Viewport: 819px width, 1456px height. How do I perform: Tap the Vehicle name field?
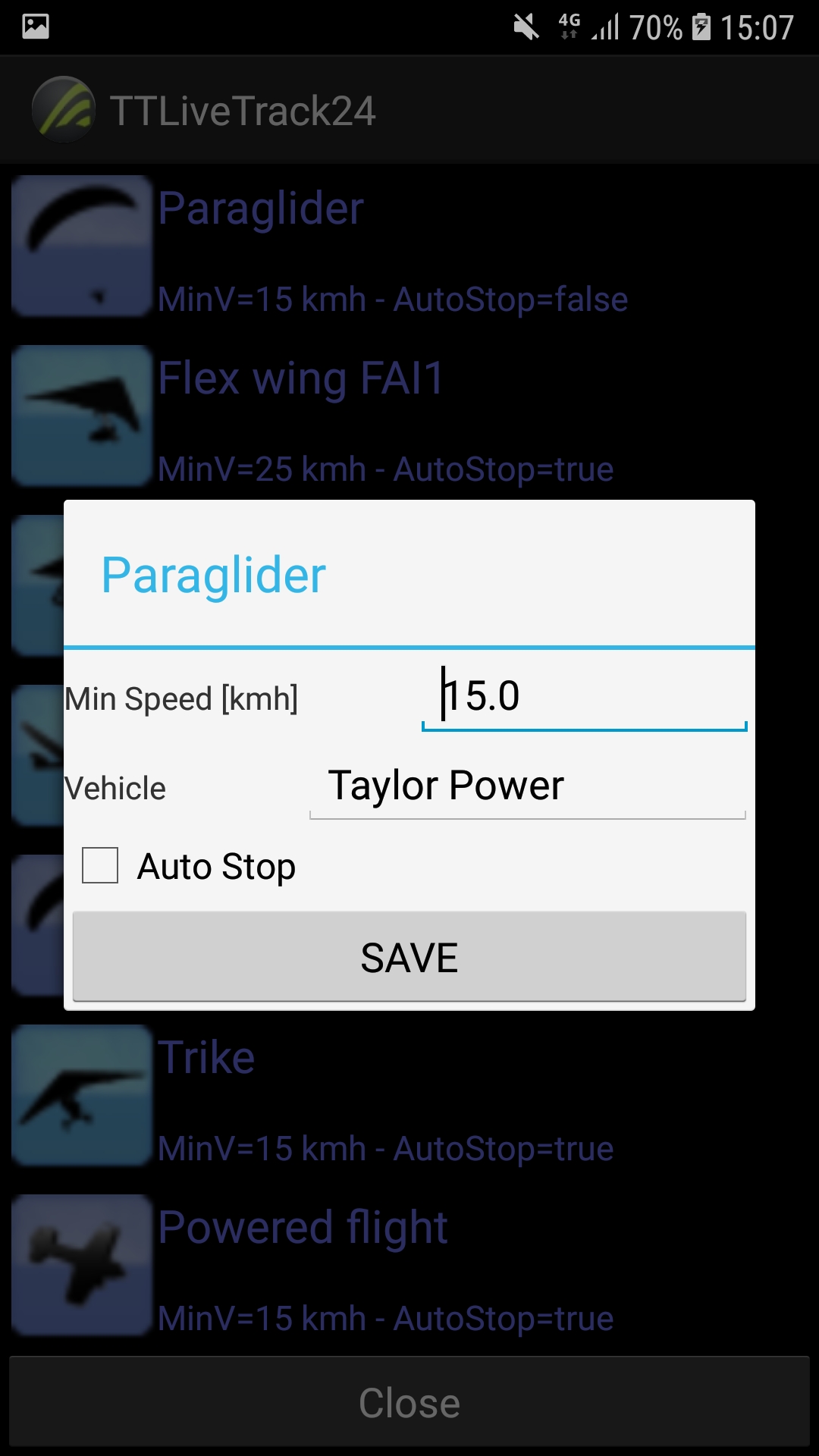(527, 786)
